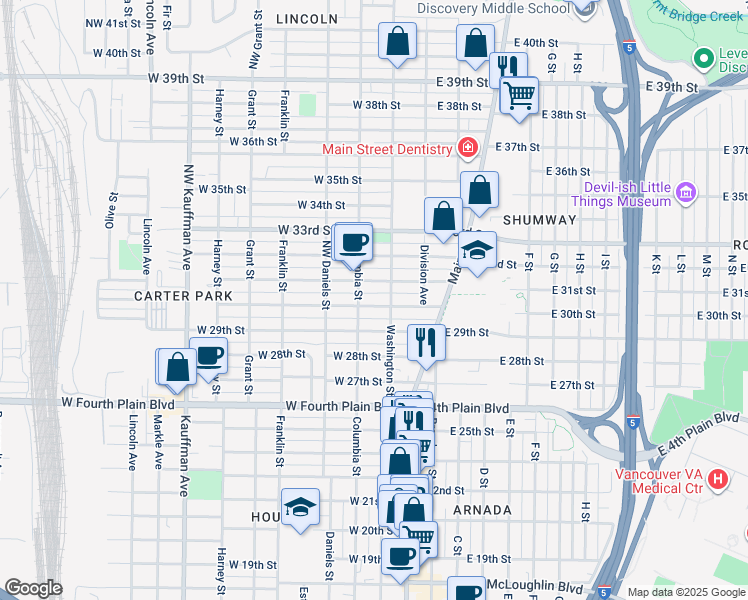Open the Main Street Dentistry place pin
Image resolution: width=748 pixels, height=600 pixels.
467,149
